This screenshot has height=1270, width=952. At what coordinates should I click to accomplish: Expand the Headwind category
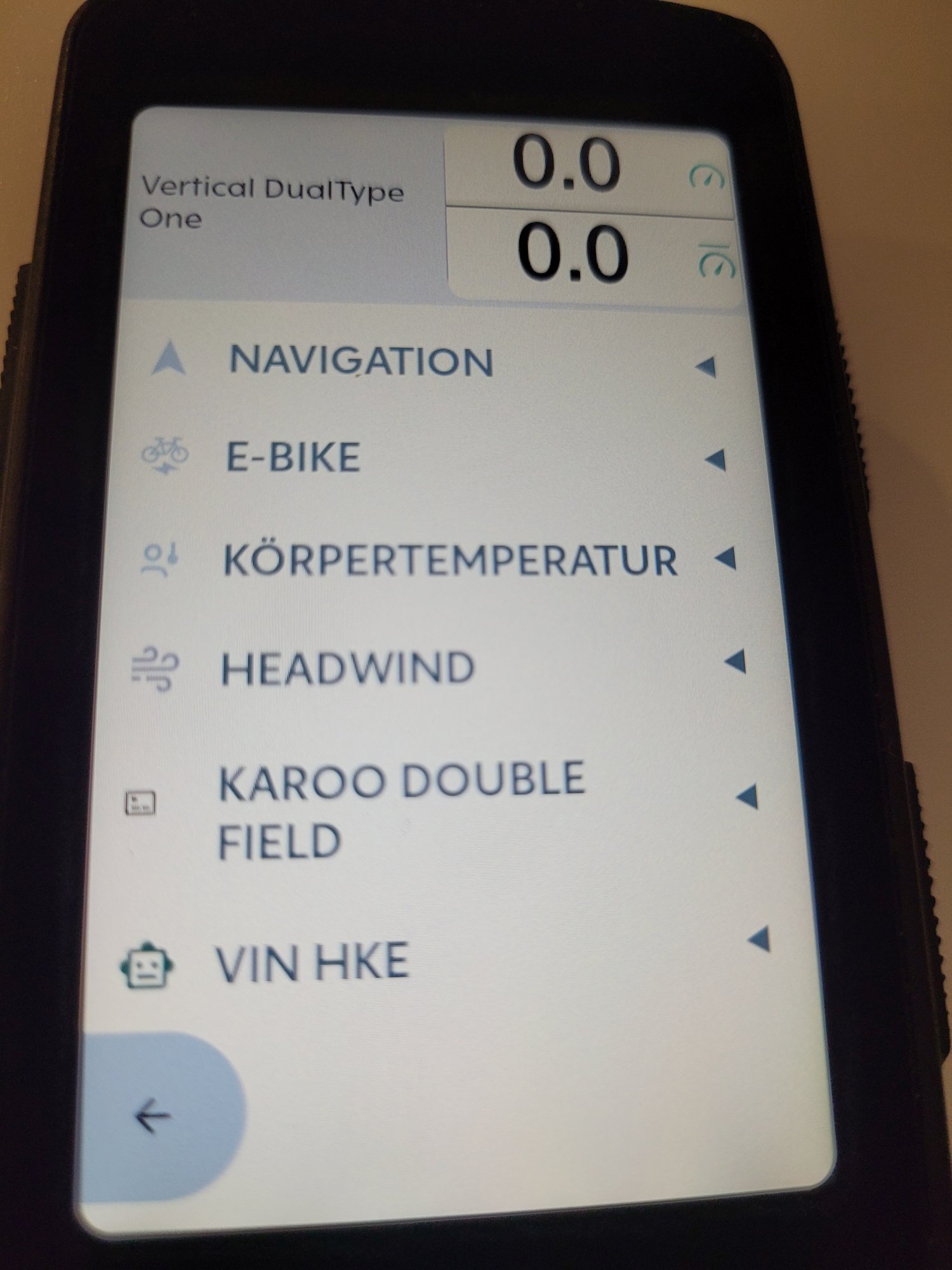point(347,669)
